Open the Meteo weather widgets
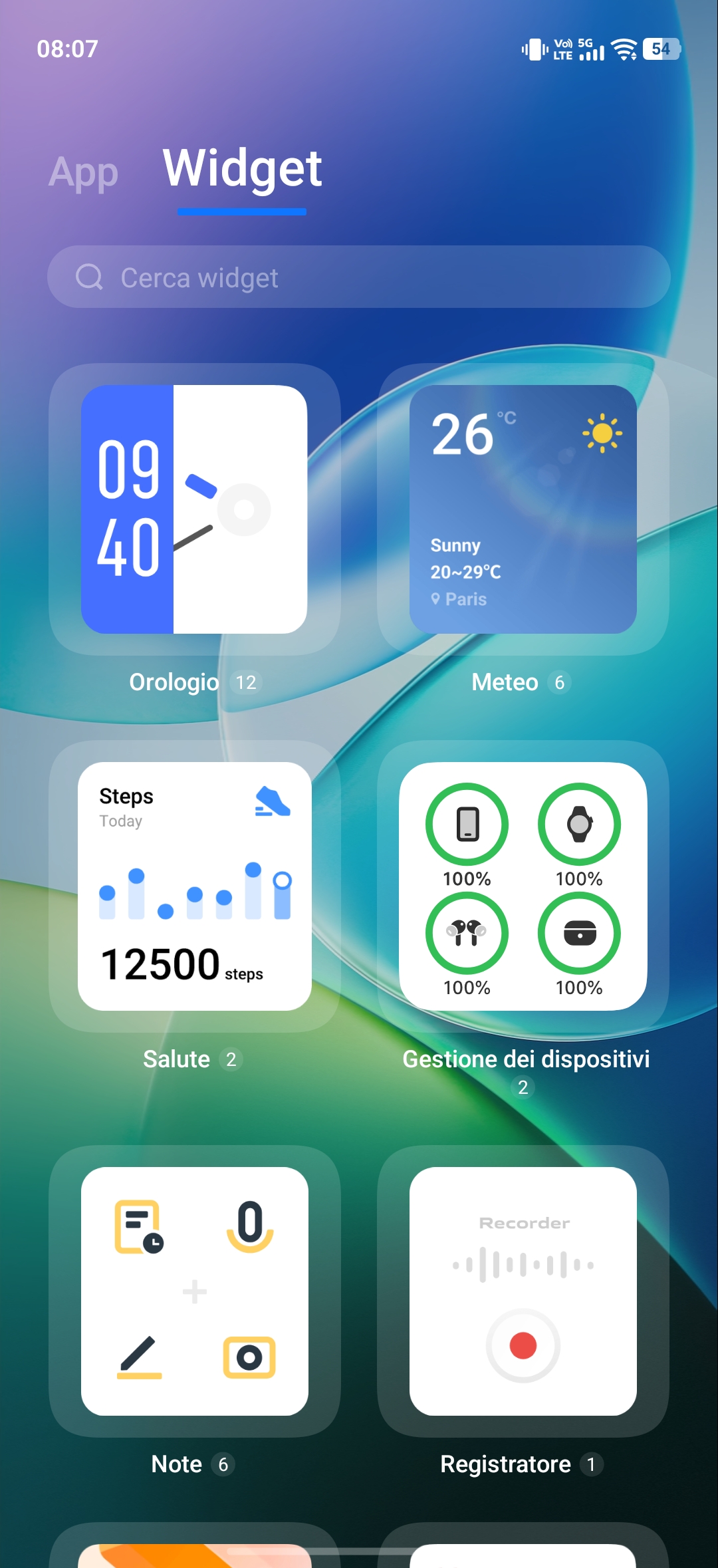 523,509
